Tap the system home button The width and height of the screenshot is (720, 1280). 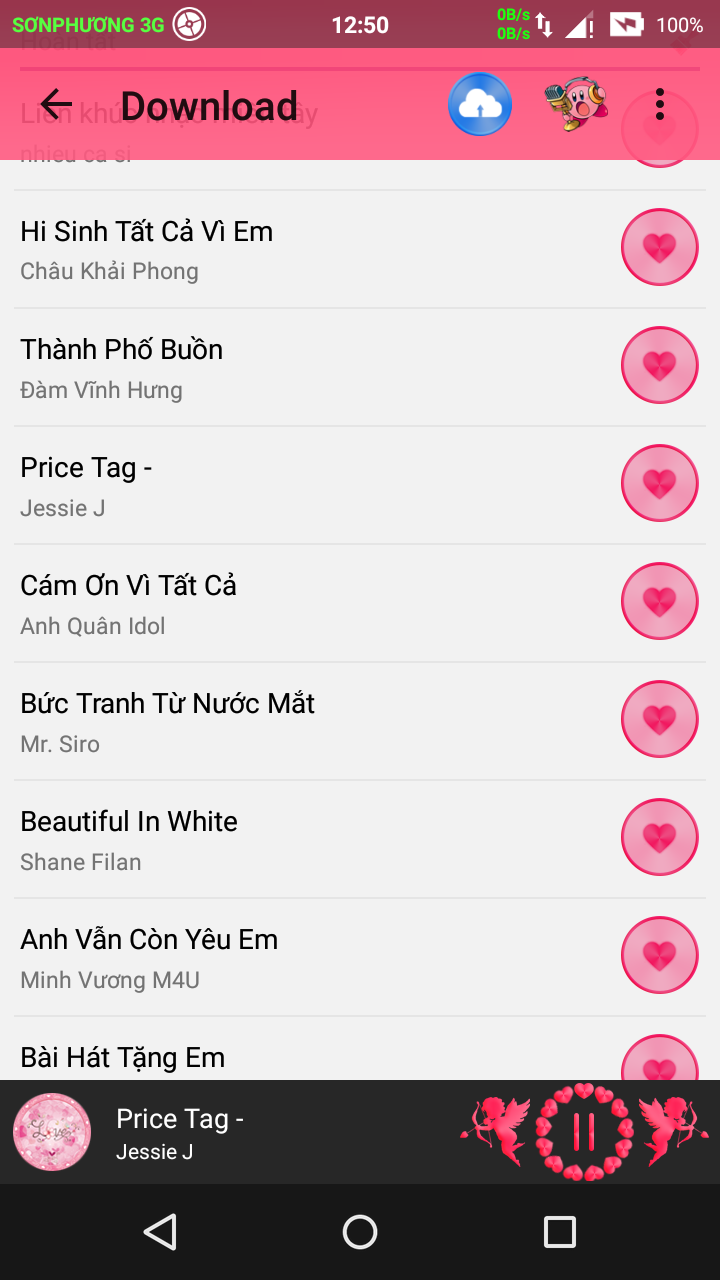click(x=360, y=1232)
